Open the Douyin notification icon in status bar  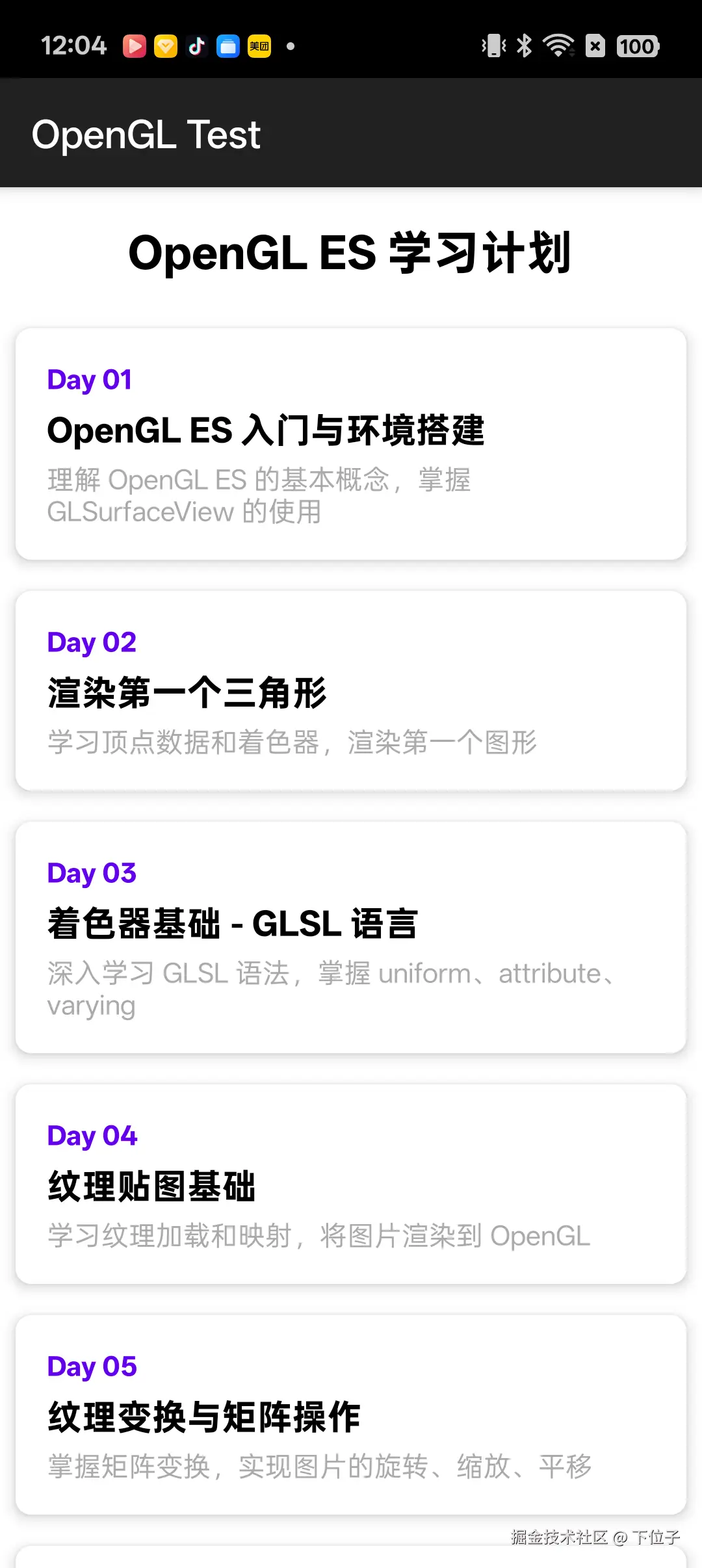pos(197,46)
